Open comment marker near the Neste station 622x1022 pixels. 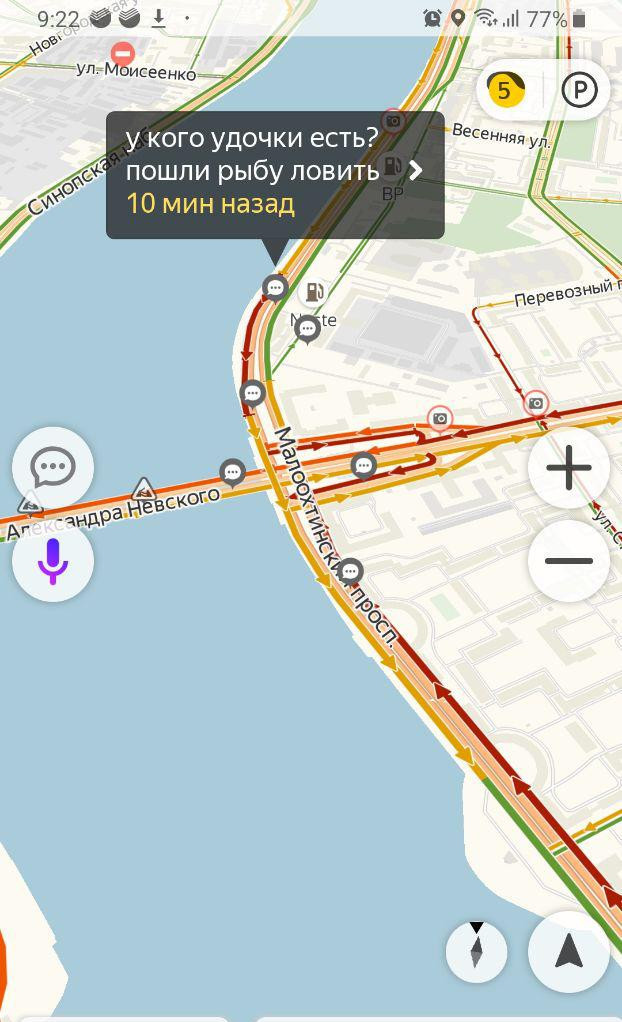[x=308, y=327]
